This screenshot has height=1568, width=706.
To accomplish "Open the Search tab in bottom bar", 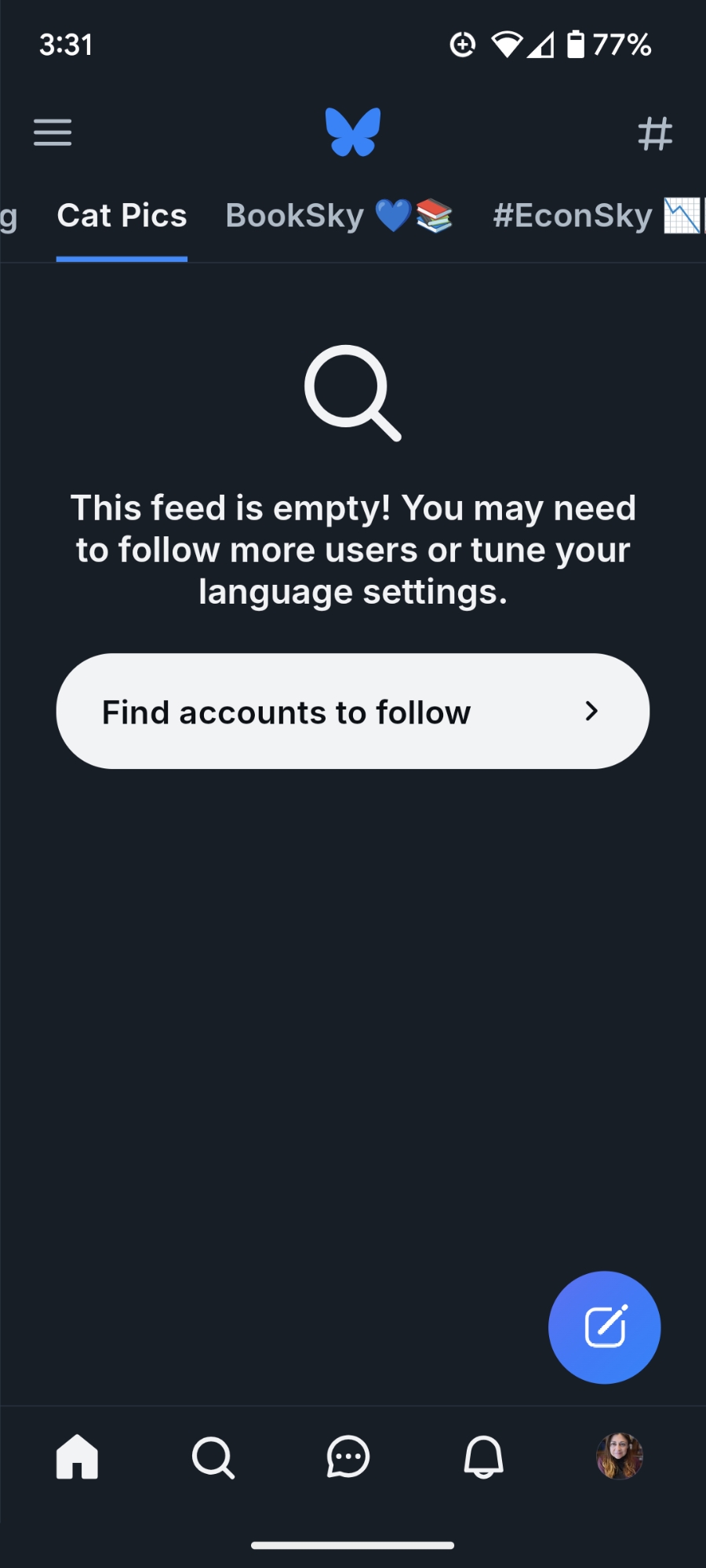I will 213,1457.
